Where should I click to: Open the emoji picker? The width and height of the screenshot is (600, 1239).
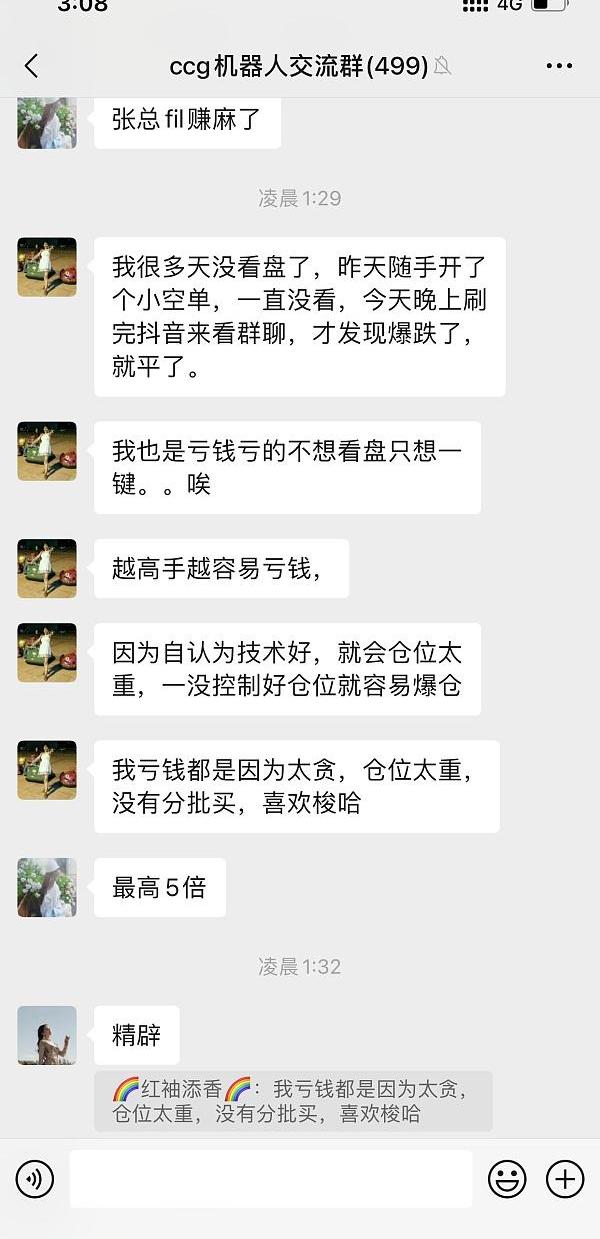click(507, 1179)
